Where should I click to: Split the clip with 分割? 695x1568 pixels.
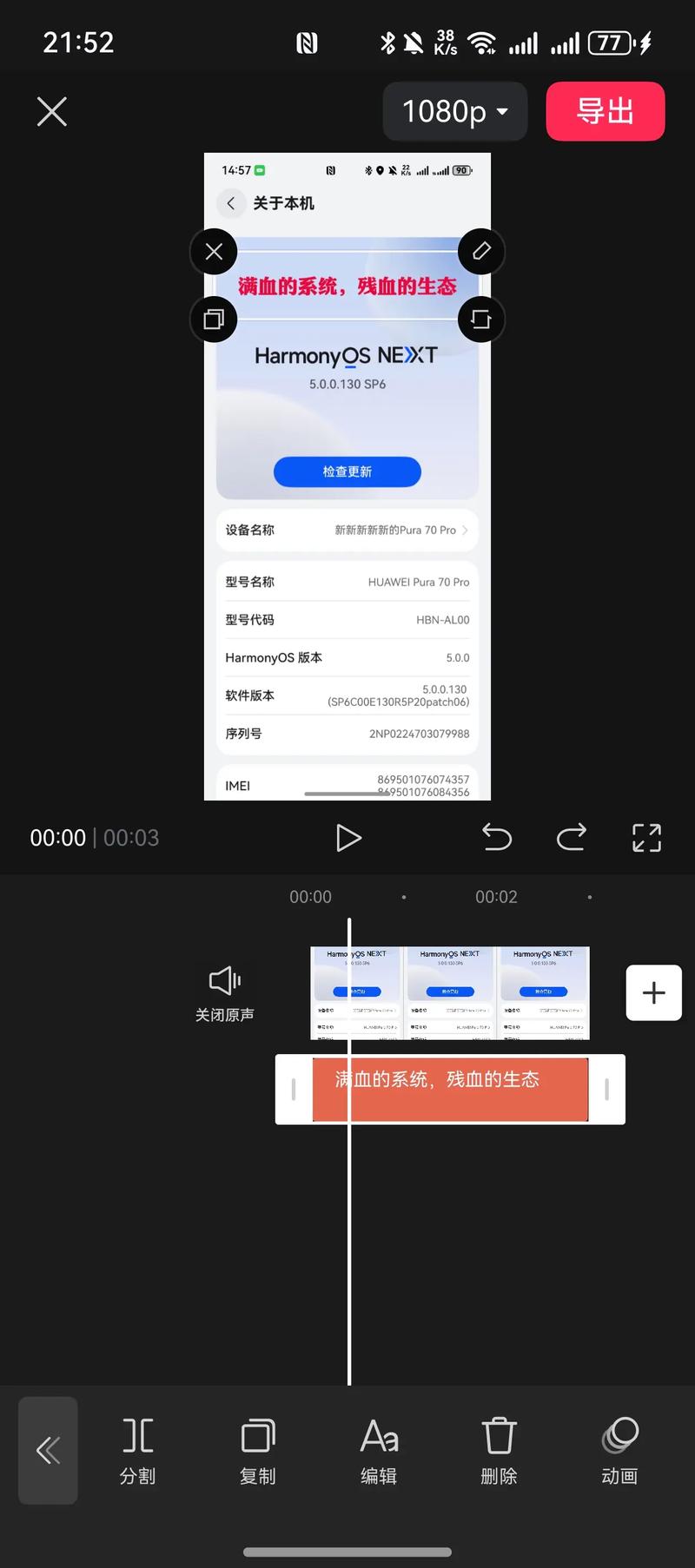(x=137, y=1450)
